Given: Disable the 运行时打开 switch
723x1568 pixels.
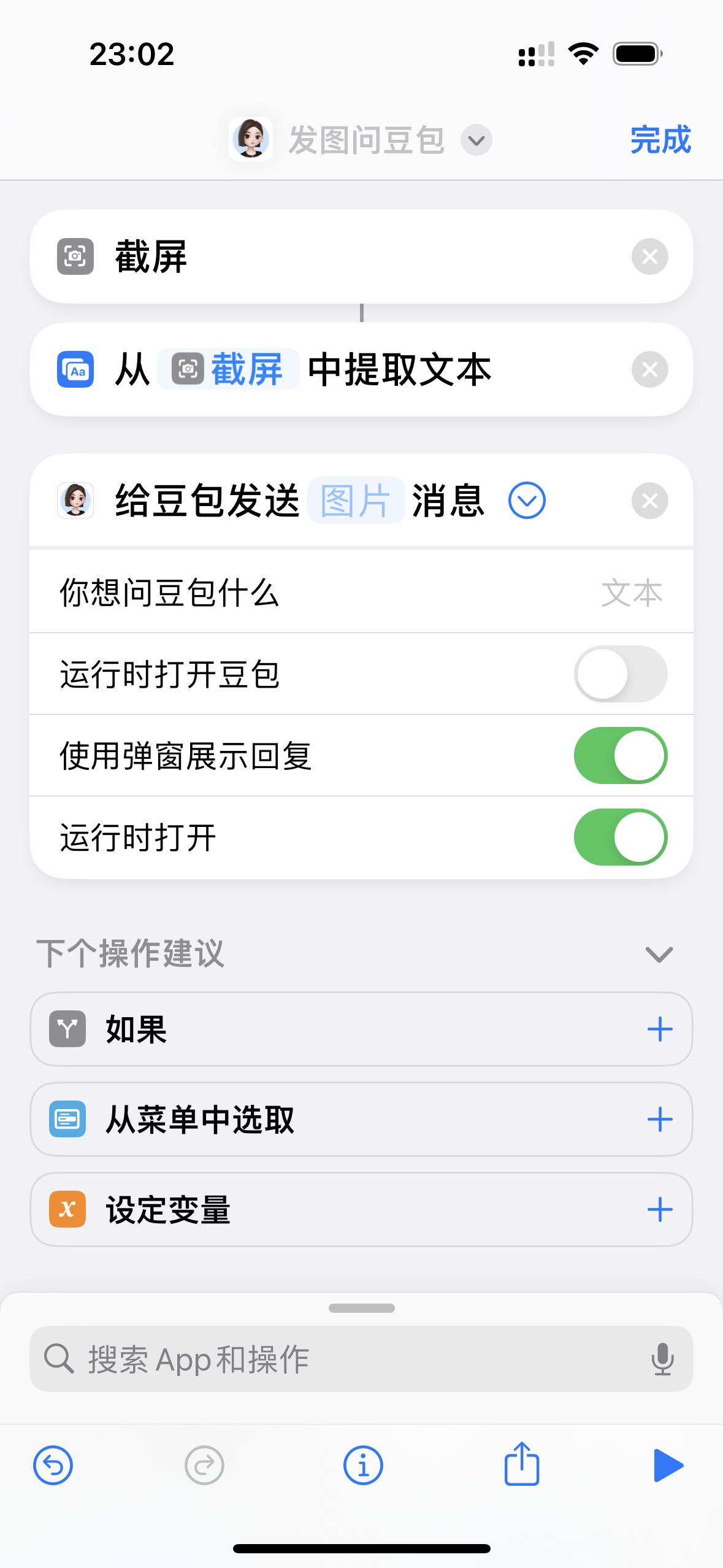Looking at the screenshot, I should 620,837.
